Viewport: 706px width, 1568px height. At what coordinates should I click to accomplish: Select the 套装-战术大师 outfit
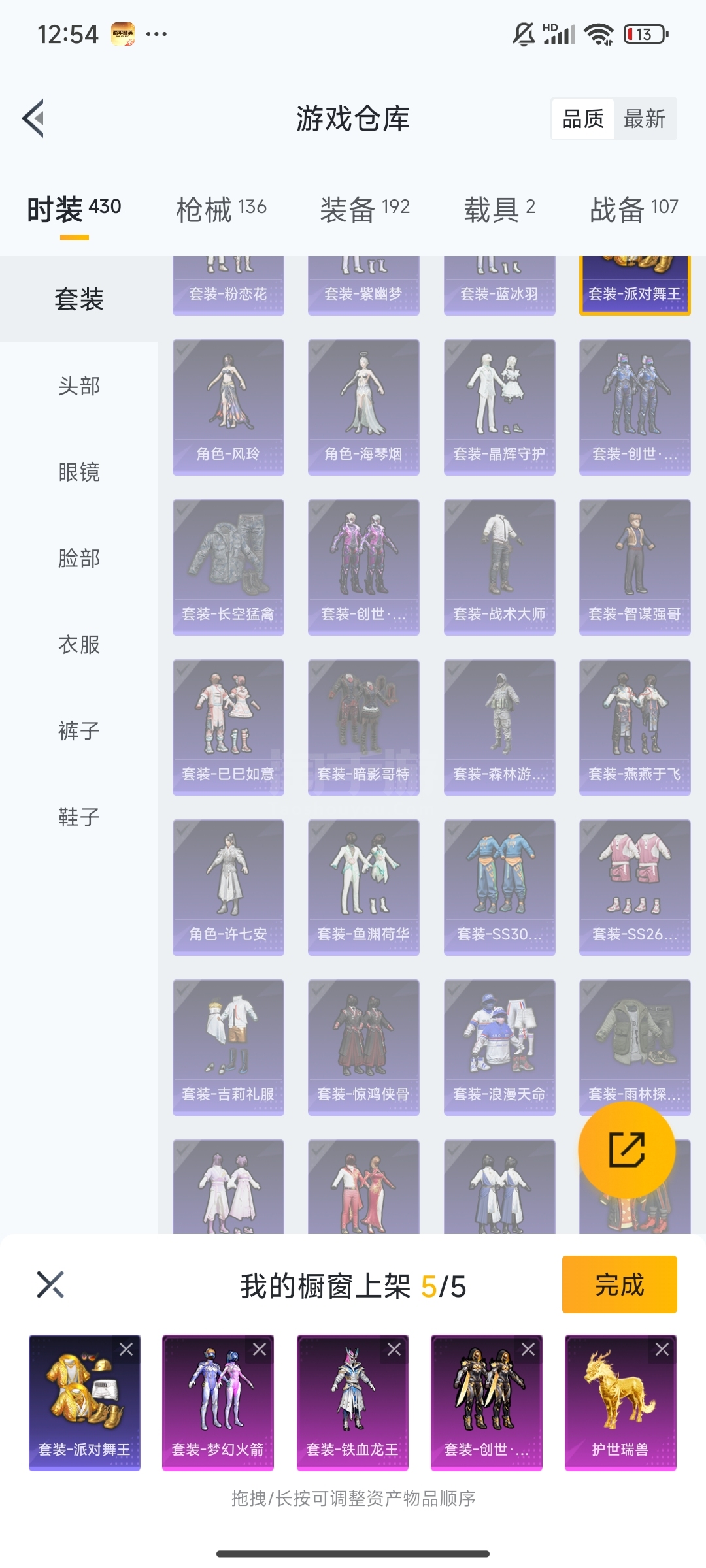tap(499, 567)
